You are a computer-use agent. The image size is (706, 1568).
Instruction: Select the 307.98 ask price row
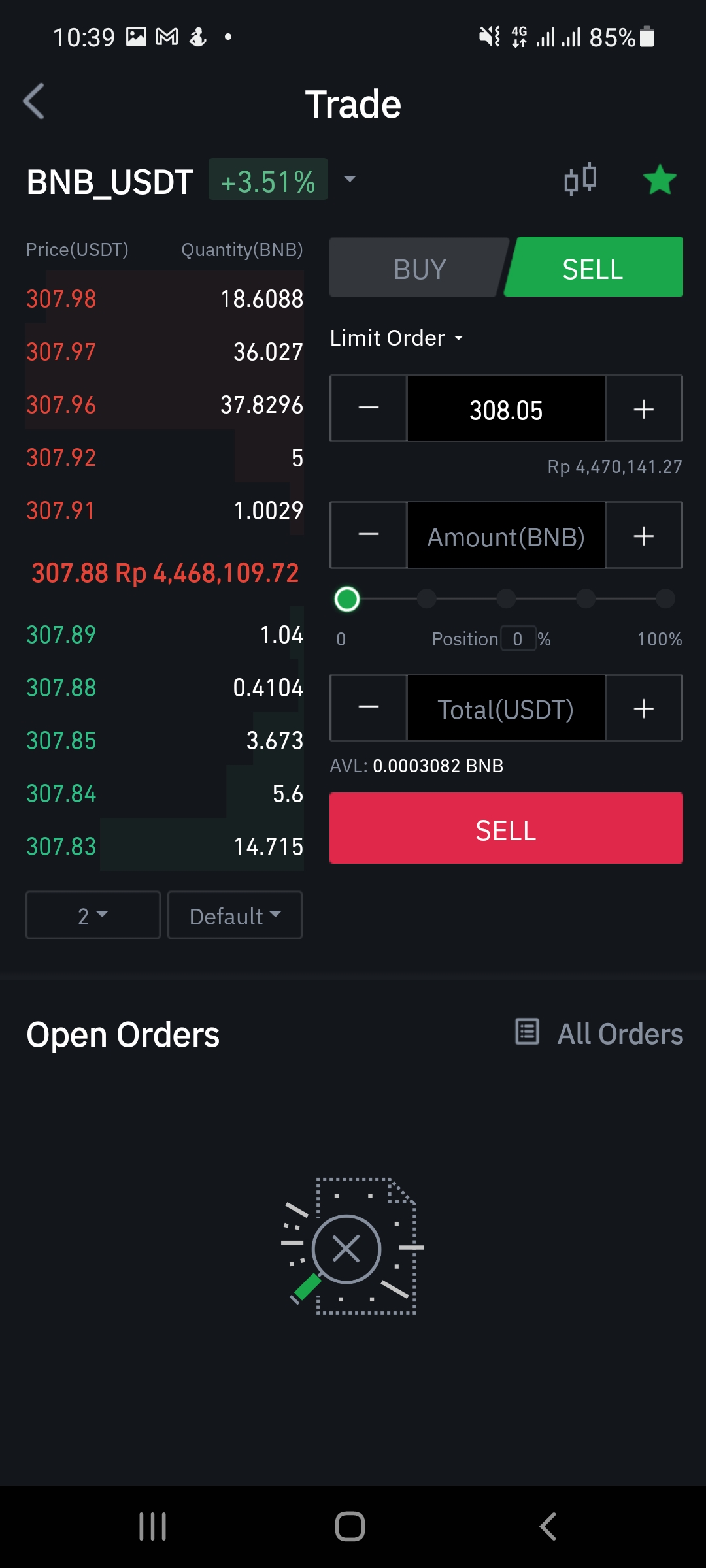click(165, 299)
